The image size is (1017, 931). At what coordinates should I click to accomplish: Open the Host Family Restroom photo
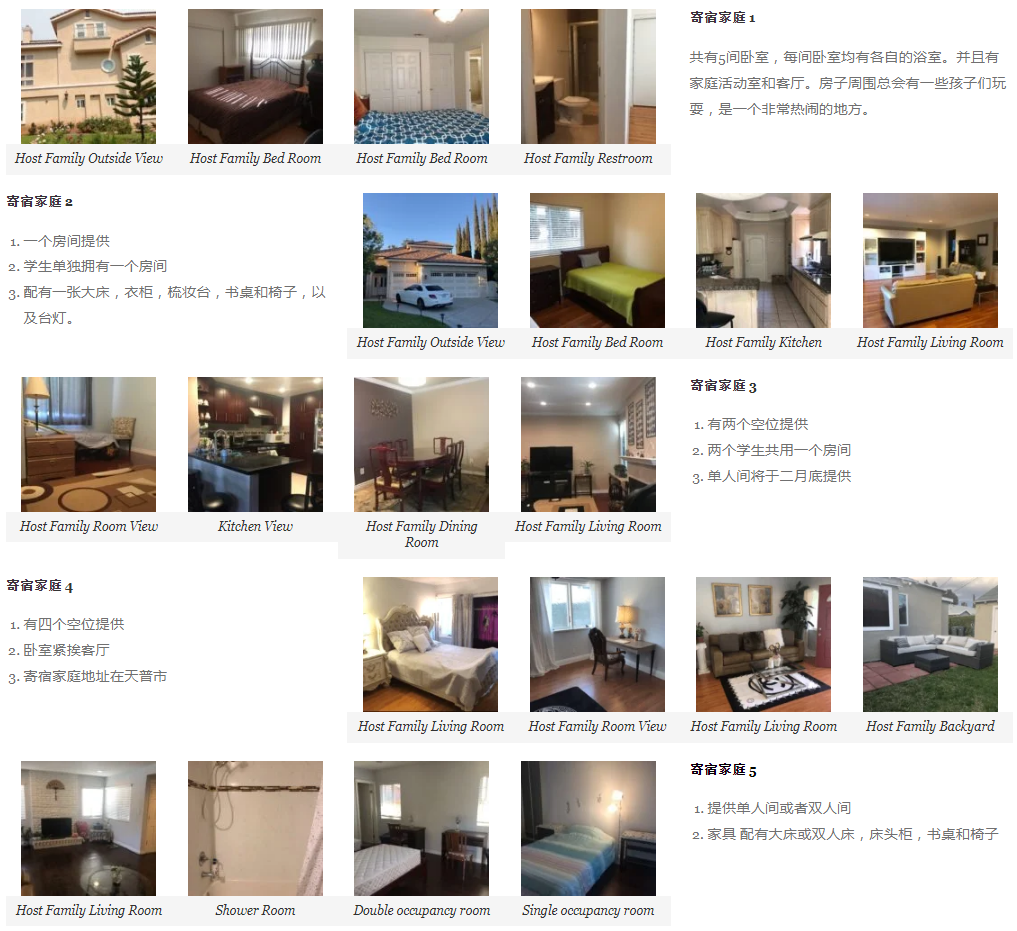click(x=588, y=77)
